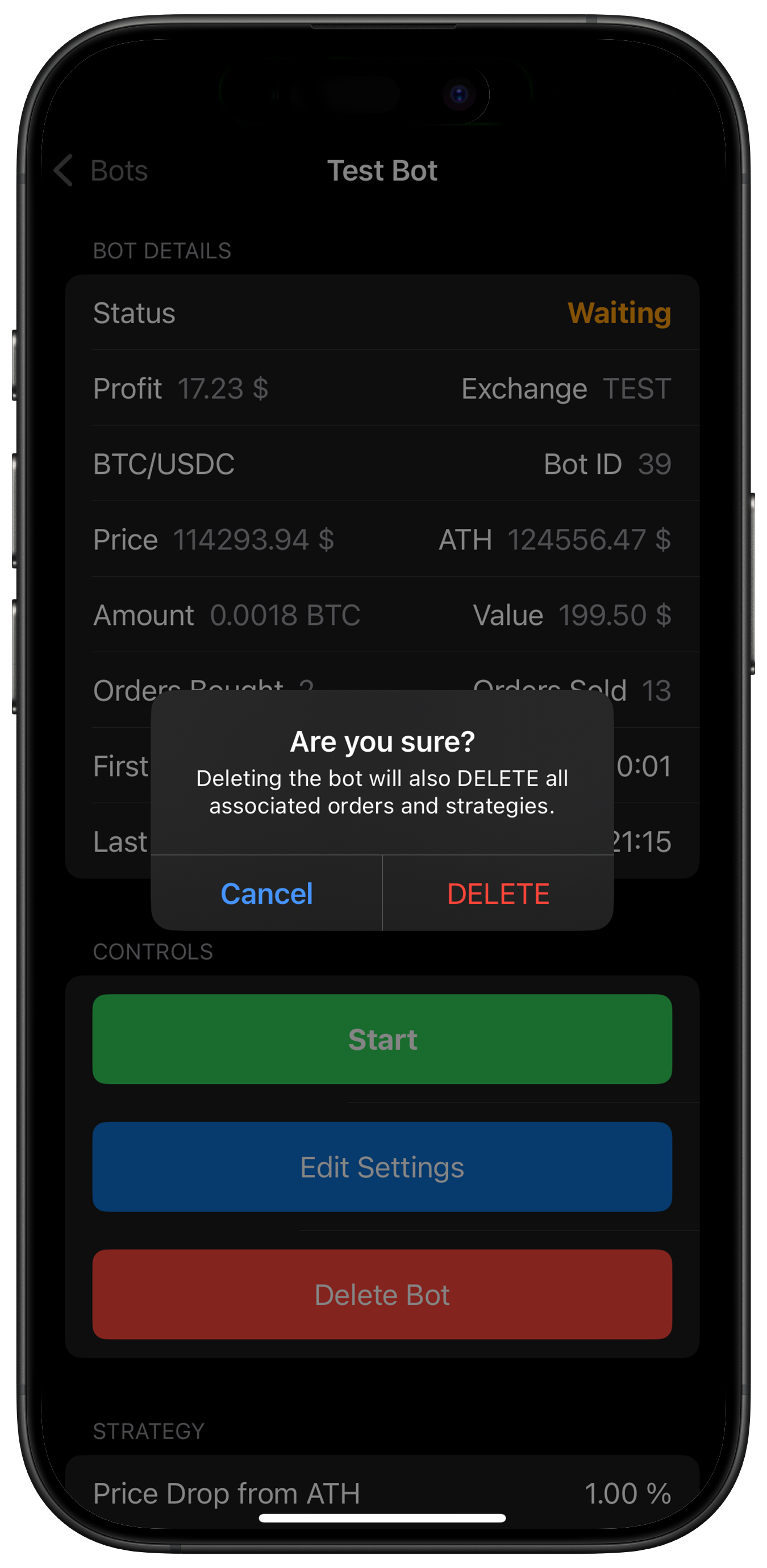Tap the Waiting status indicator
The image size is (767, 1568).
[x=620, y=314]
